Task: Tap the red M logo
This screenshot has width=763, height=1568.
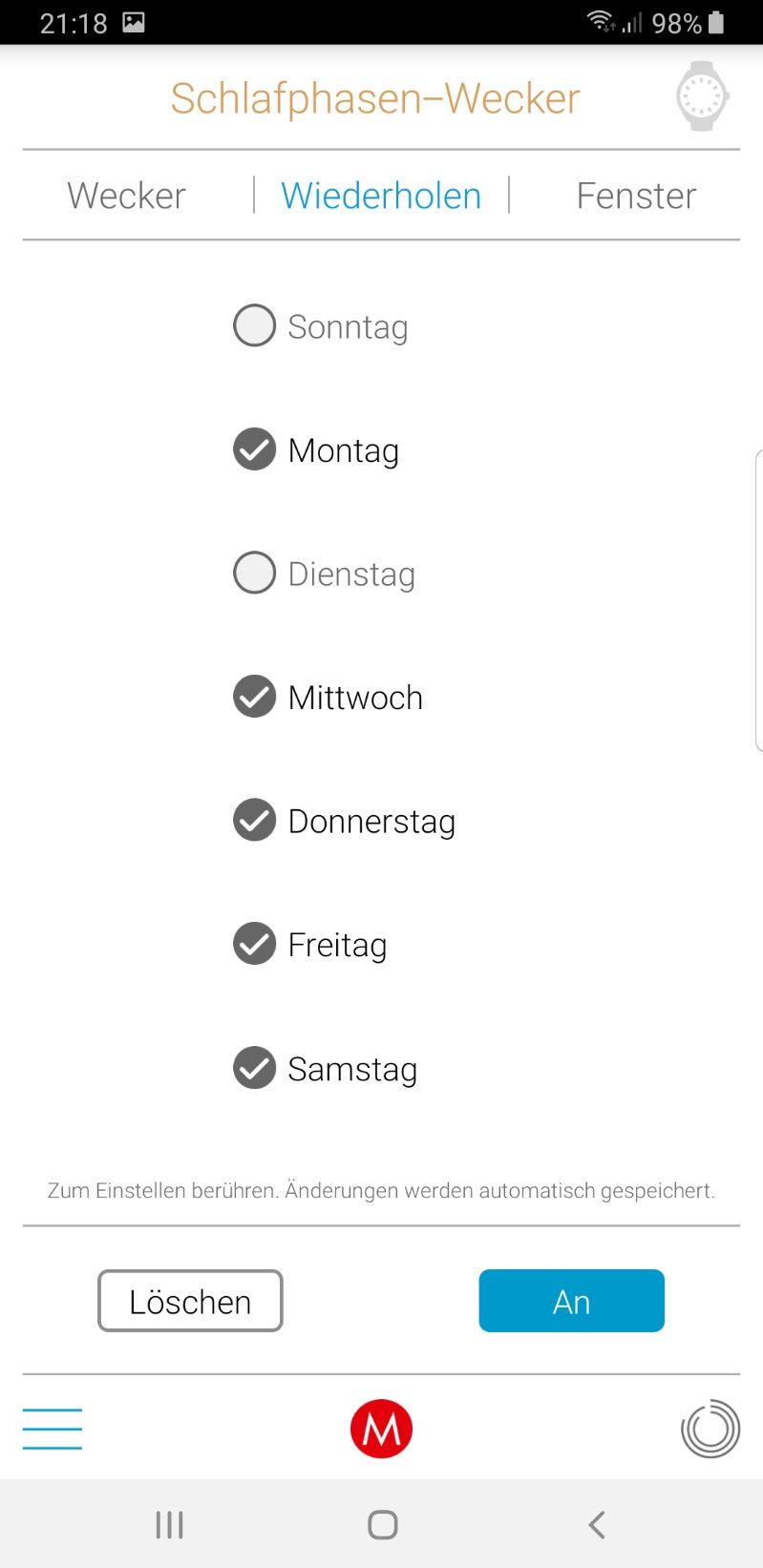Action: coord(381,1428)
